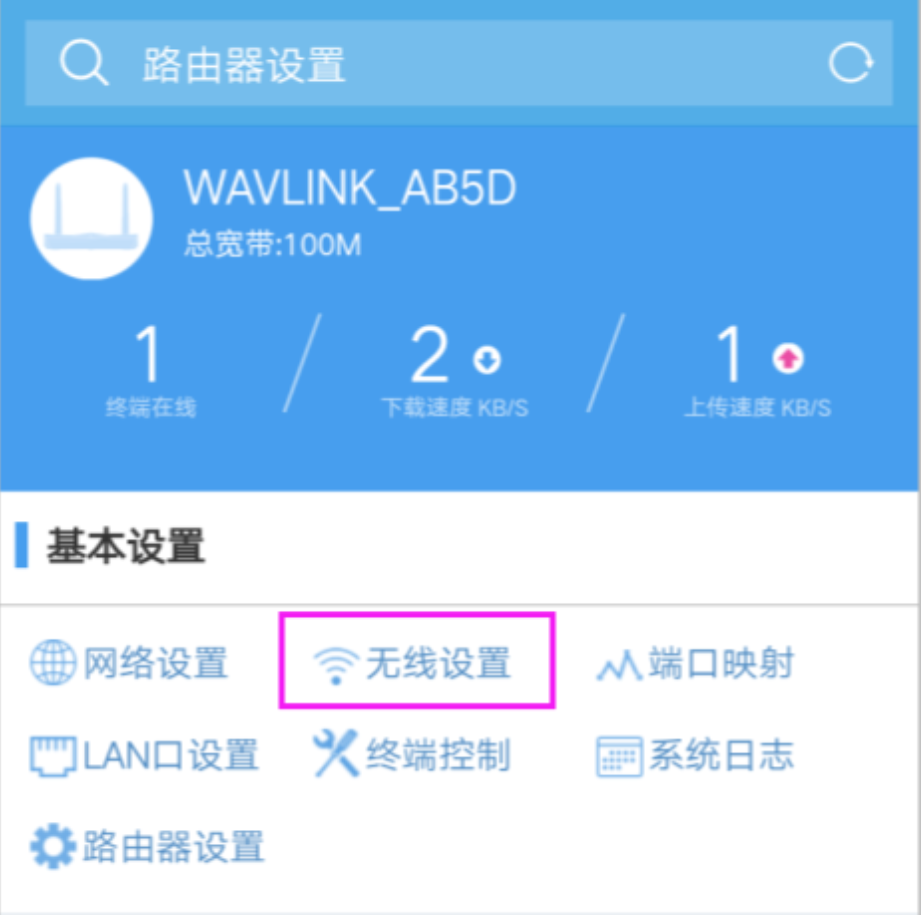Open 网络设置 network settings
Viewport: 921px width, 915px height.
(x=130, y=663)
